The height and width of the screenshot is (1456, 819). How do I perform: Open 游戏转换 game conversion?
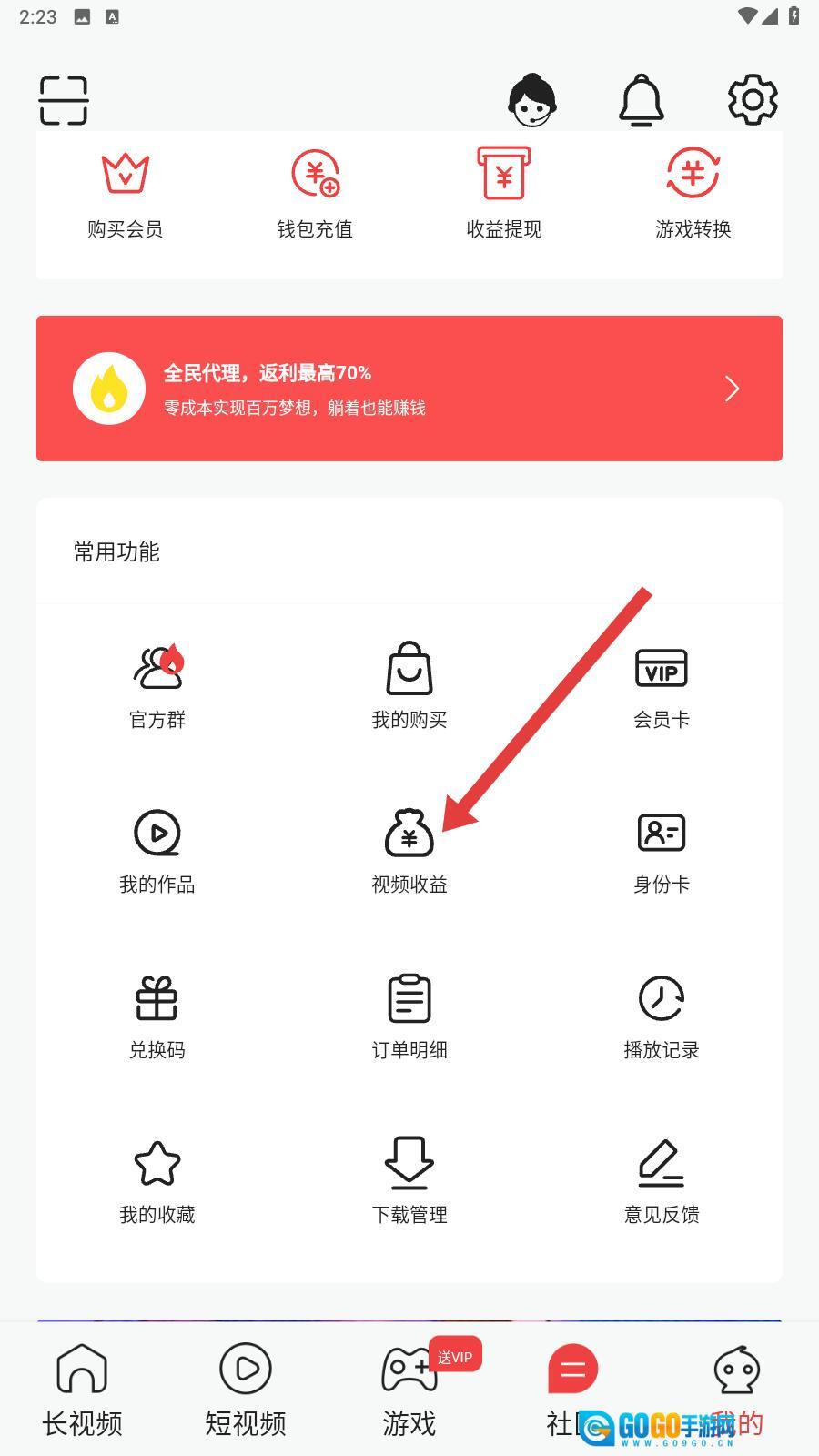click(693, 193)
